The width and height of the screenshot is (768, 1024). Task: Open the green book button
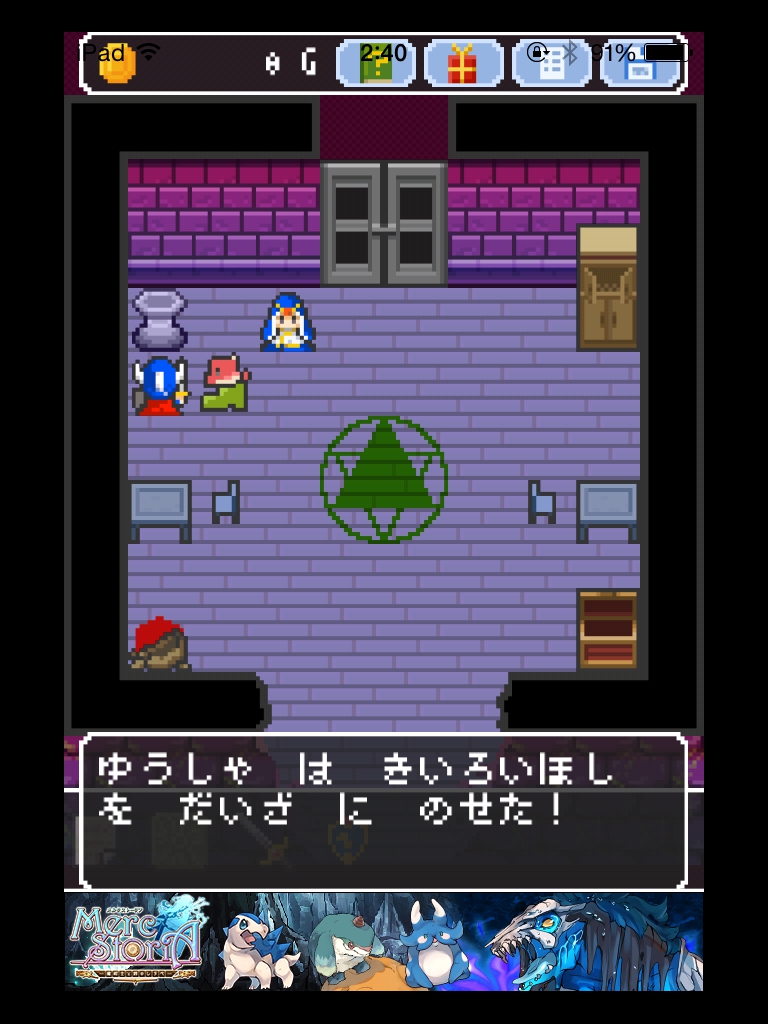[x=377, y=64]
